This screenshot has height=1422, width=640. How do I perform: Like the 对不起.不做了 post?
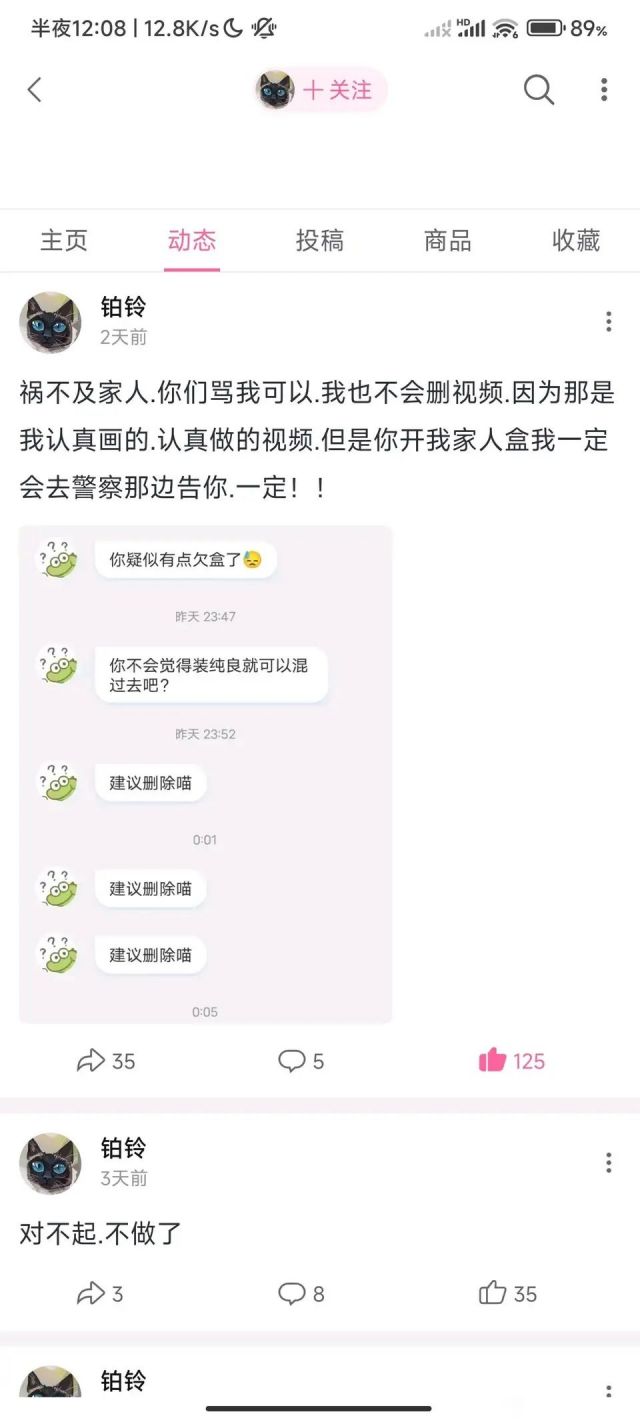coord(508,1294)
